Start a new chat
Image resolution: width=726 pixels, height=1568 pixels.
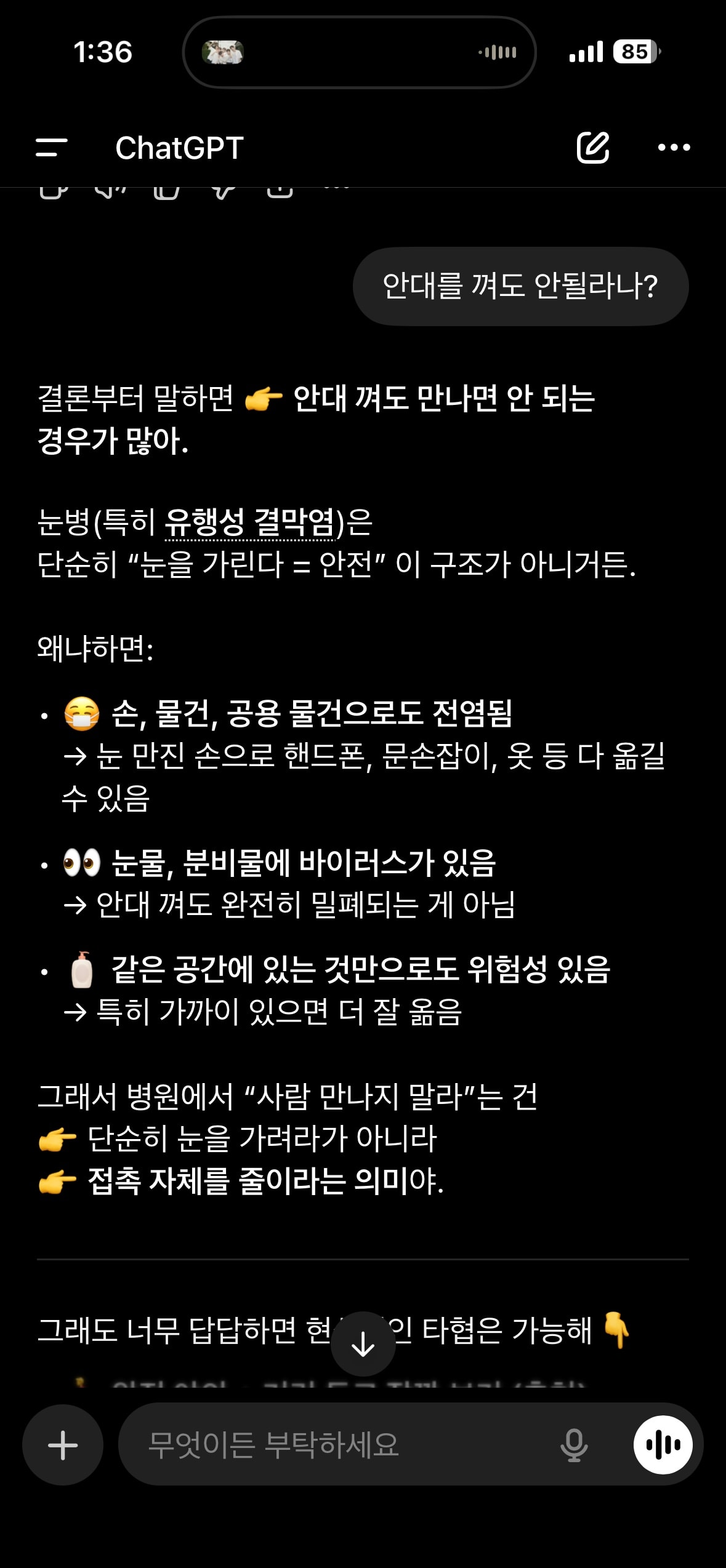point(592,148)
